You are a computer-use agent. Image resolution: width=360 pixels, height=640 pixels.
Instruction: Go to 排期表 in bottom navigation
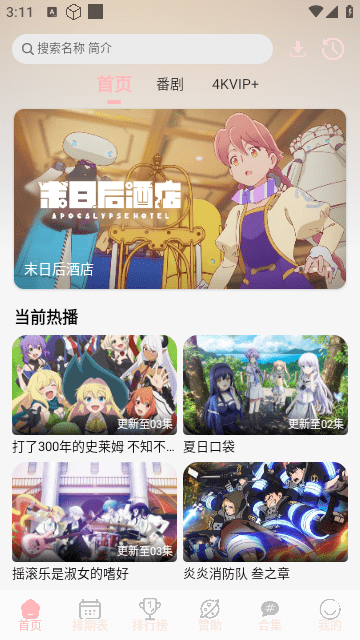point(90,615)
